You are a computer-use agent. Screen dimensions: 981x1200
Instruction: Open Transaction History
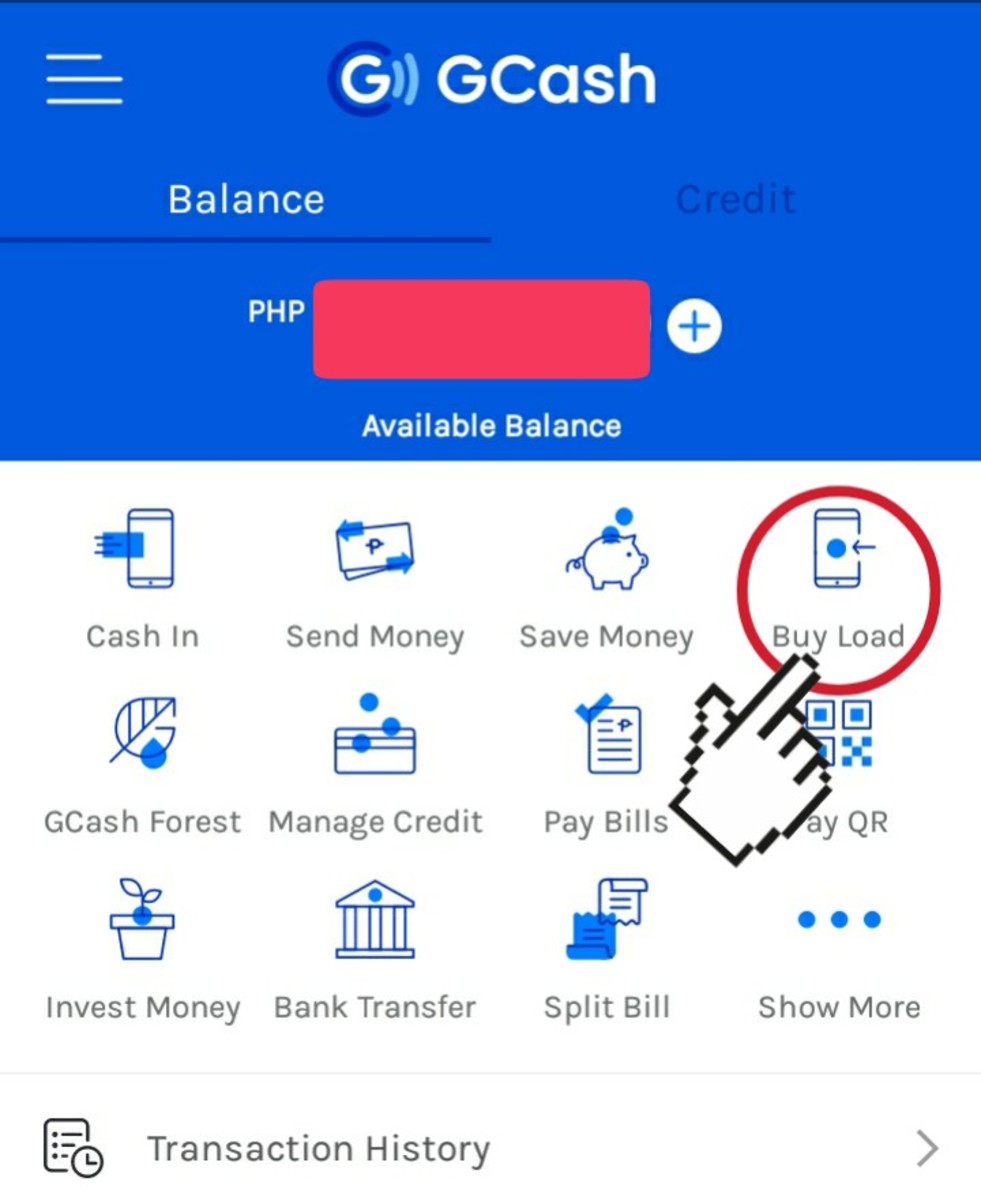(x=318, y=1148)
